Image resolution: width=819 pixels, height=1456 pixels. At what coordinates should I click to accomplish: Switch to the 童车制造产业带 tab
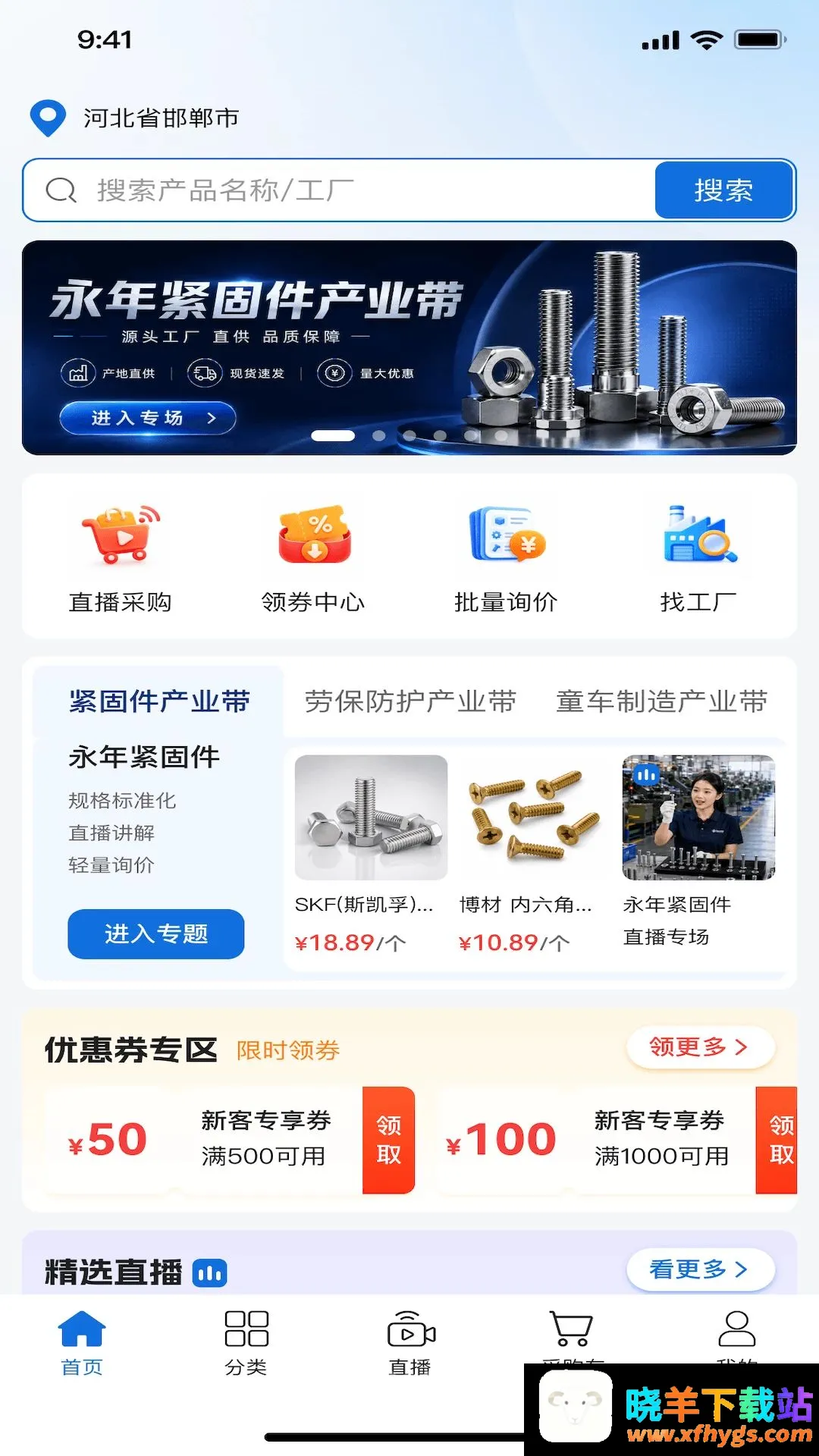click(x=662, y=701)
